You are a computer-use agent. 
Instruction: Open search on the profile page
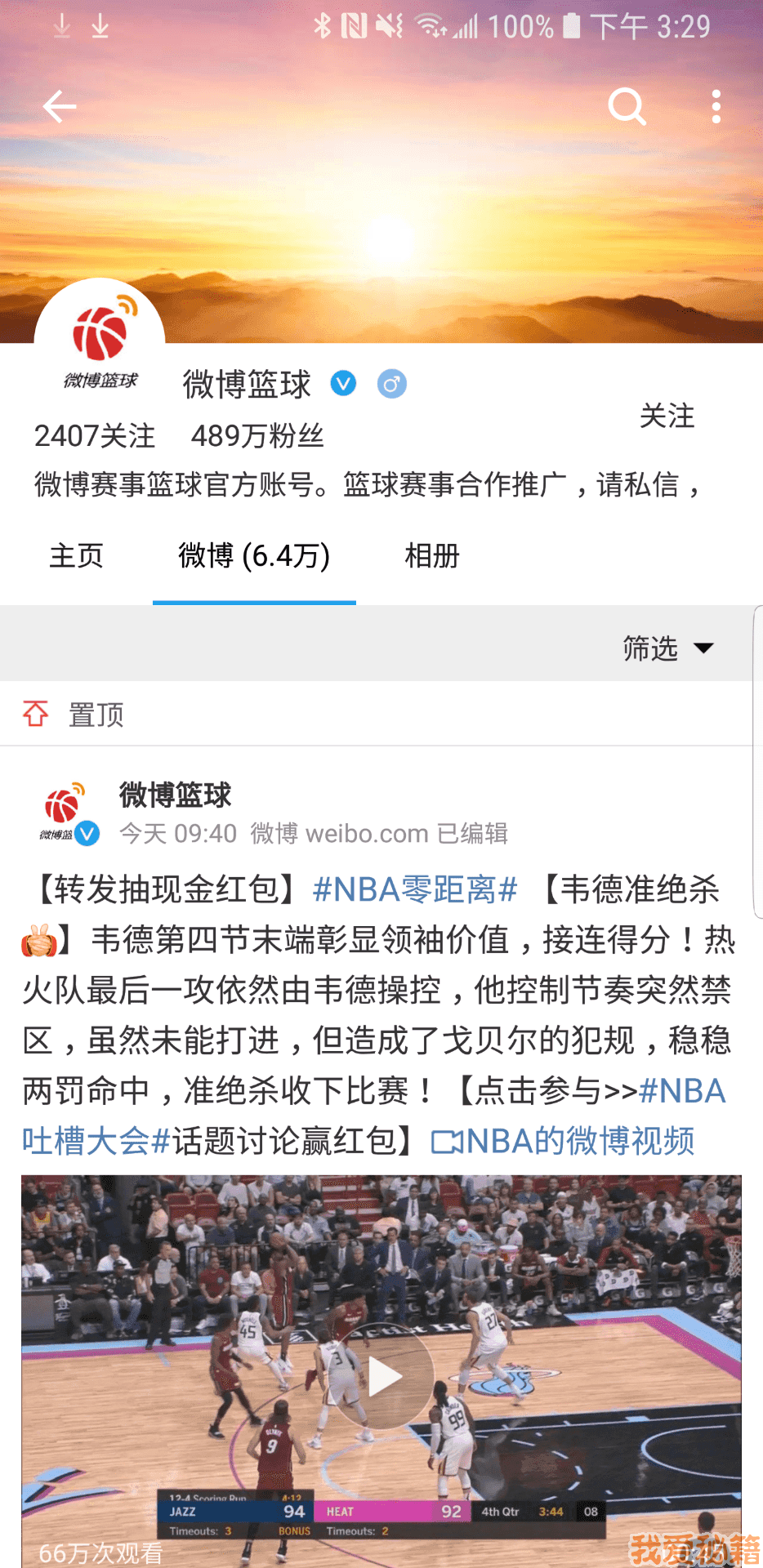point(627,107)
